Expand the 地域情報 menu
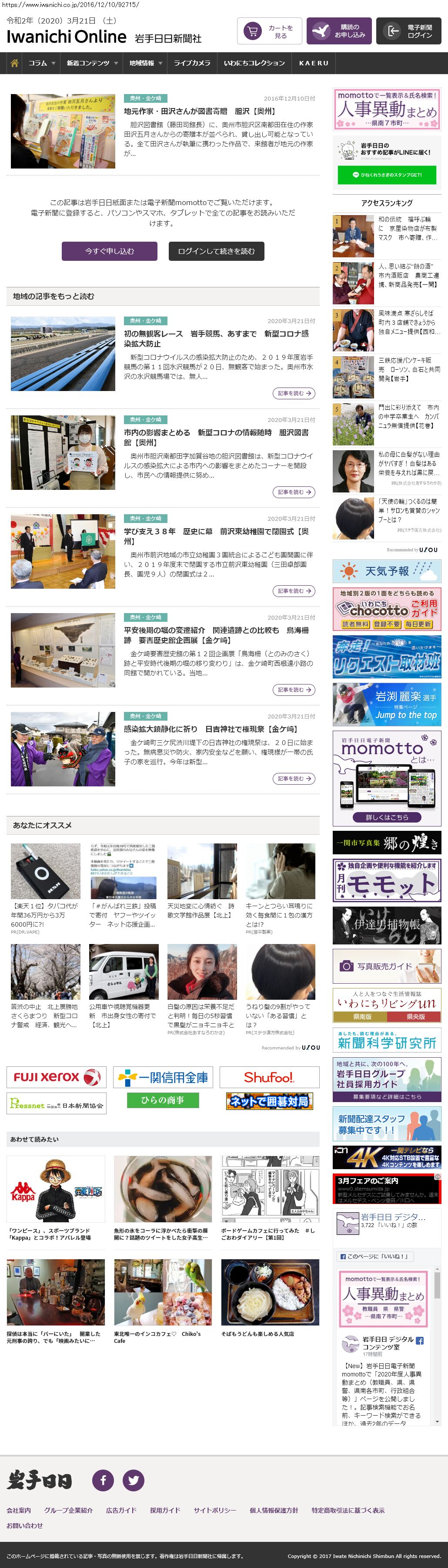Screen dimensions: 448x1568 145,63
